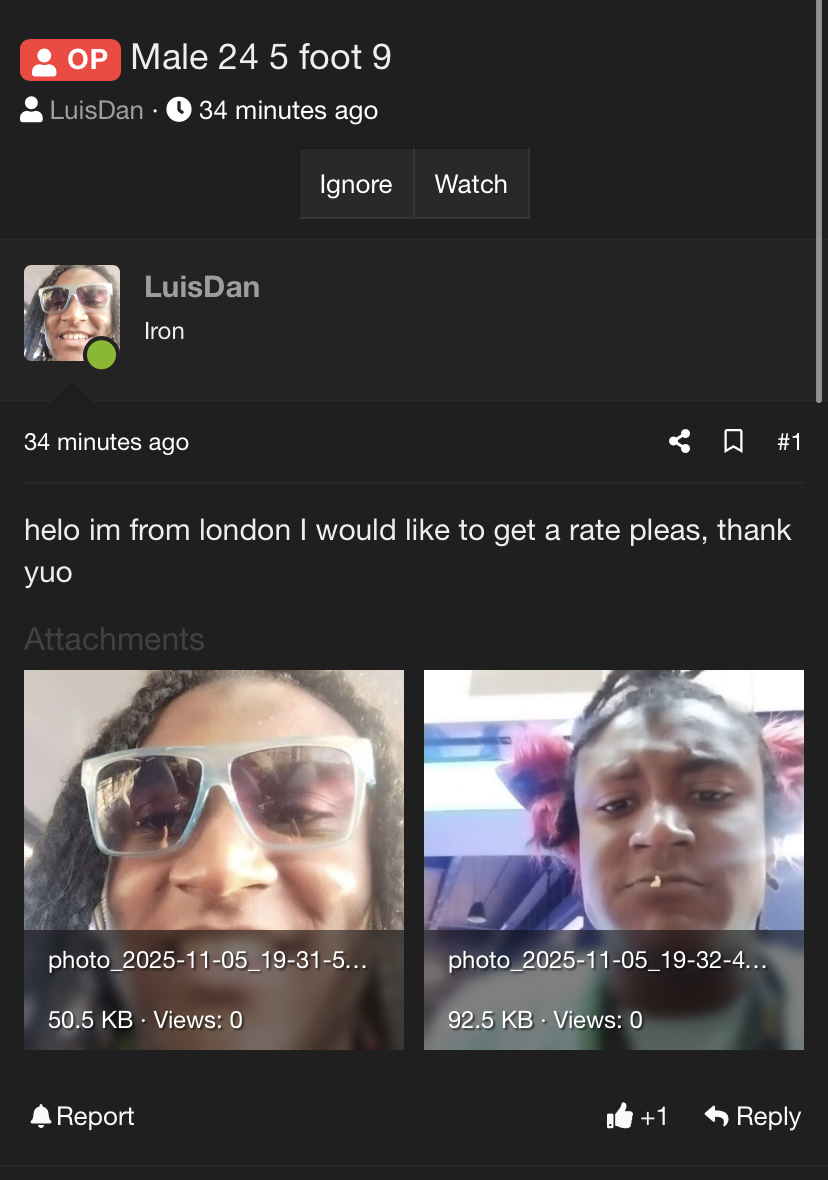The height and width of the screenshot is (1180, 828).
Task: Open the 50.5 KB photo attachment
Action: 214,859
